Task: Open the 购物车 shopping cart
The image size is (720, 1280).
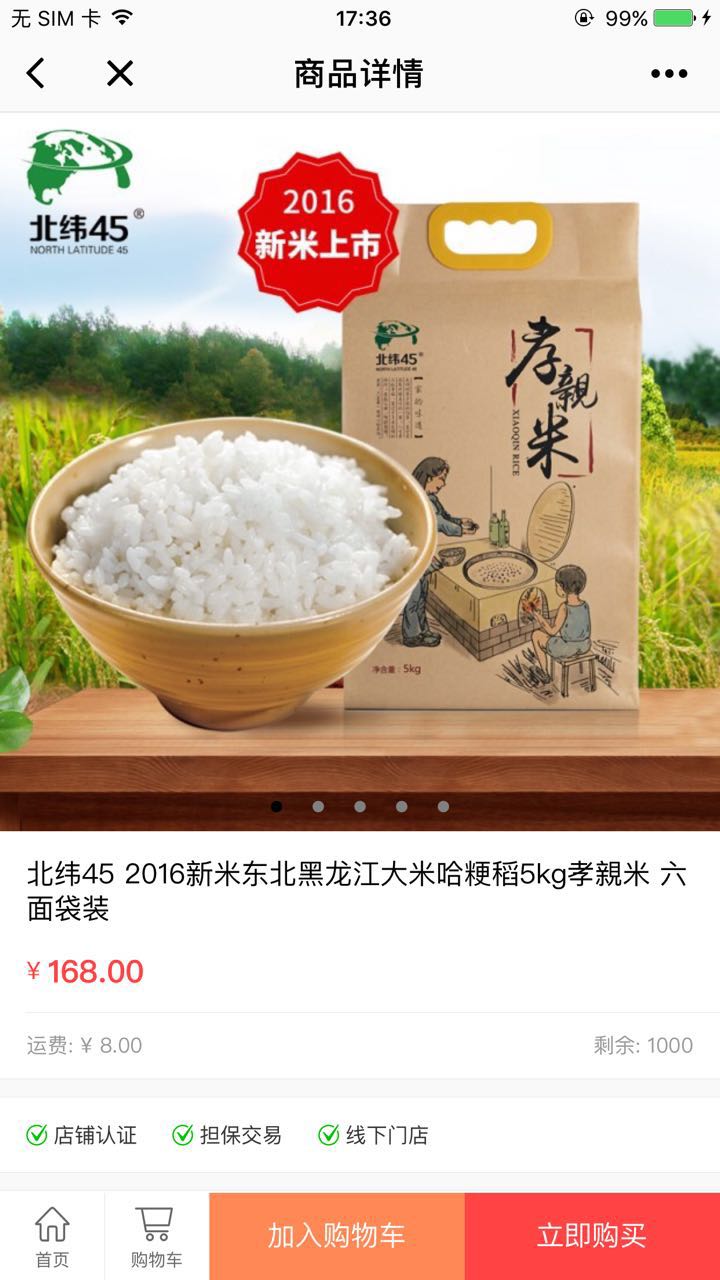Action: (x=156, y=1236)
